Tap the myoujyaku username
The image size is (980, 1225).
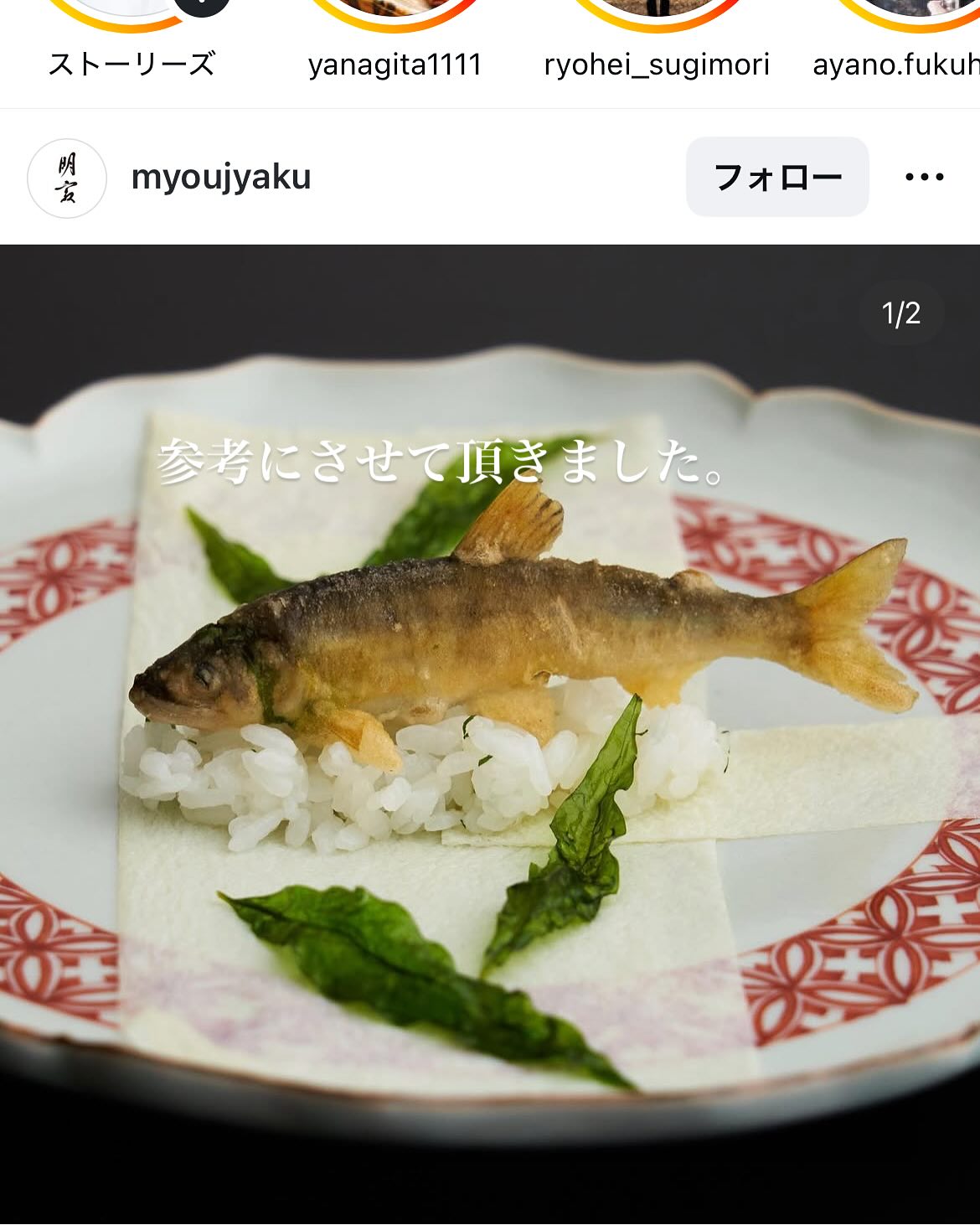[x=221, y=178]
